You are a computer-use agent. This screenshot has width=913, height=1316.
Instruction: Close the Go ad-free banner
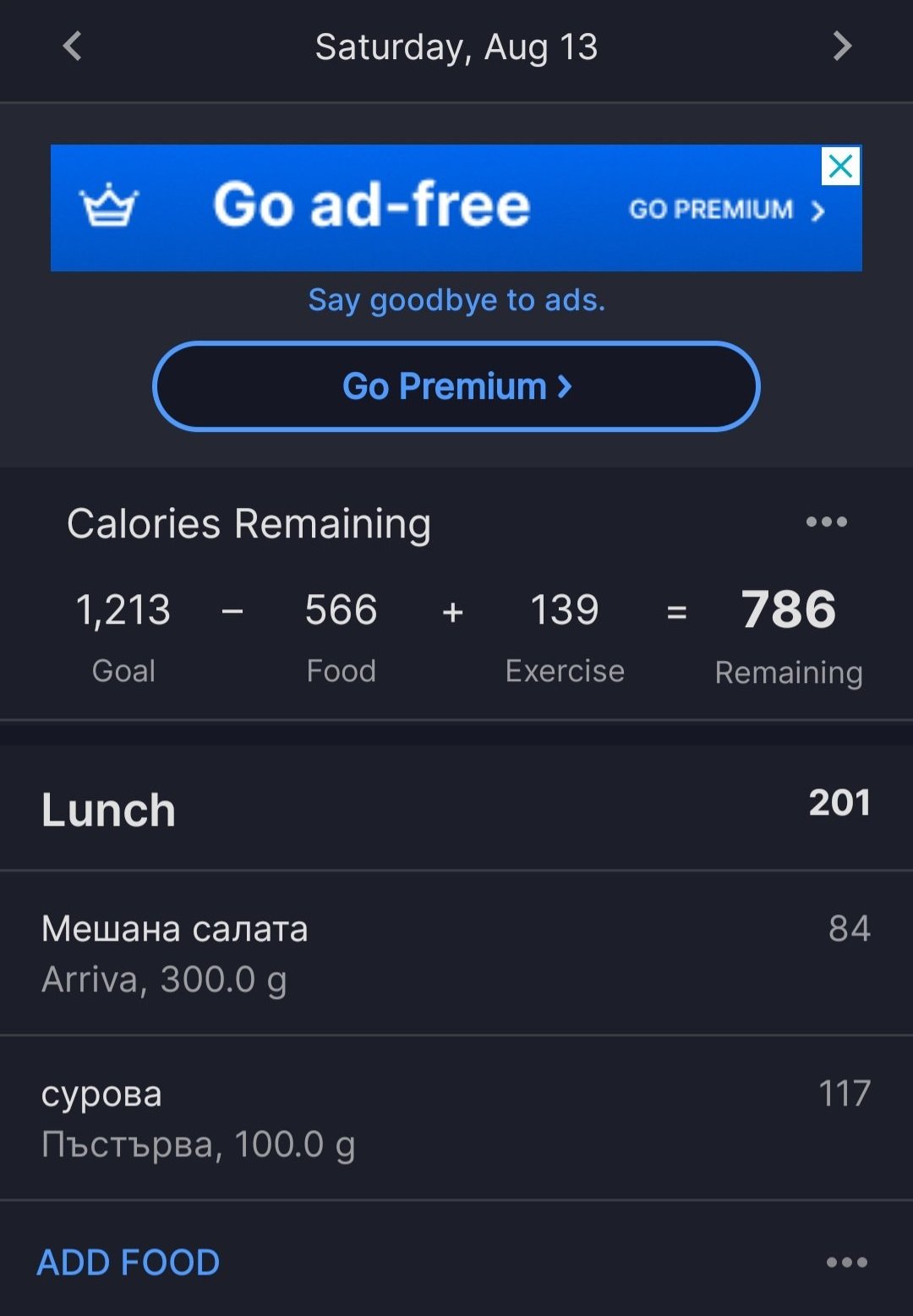840,166
